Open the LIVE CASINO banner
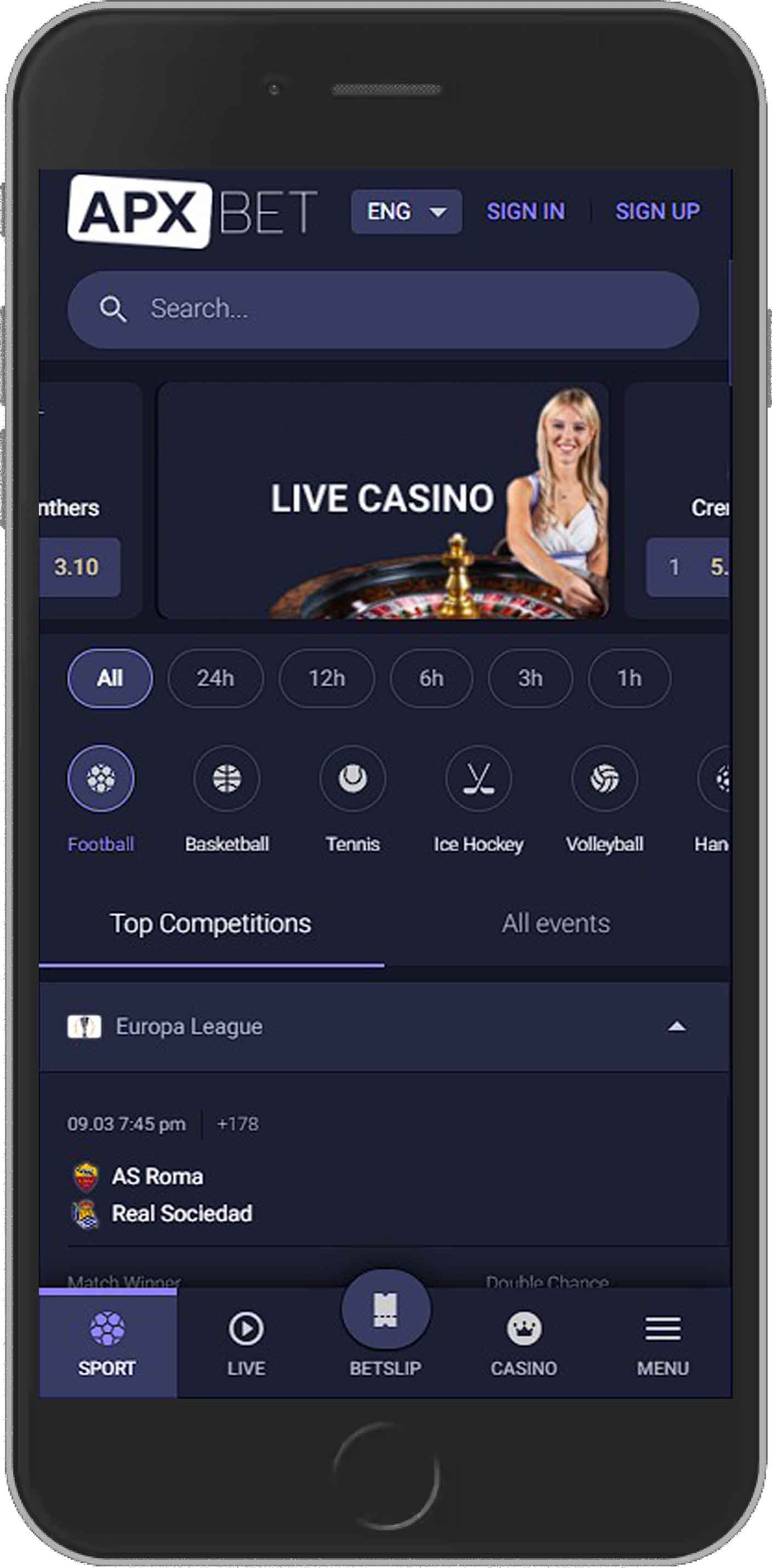 pyautogui.click(x=383, y=500)
